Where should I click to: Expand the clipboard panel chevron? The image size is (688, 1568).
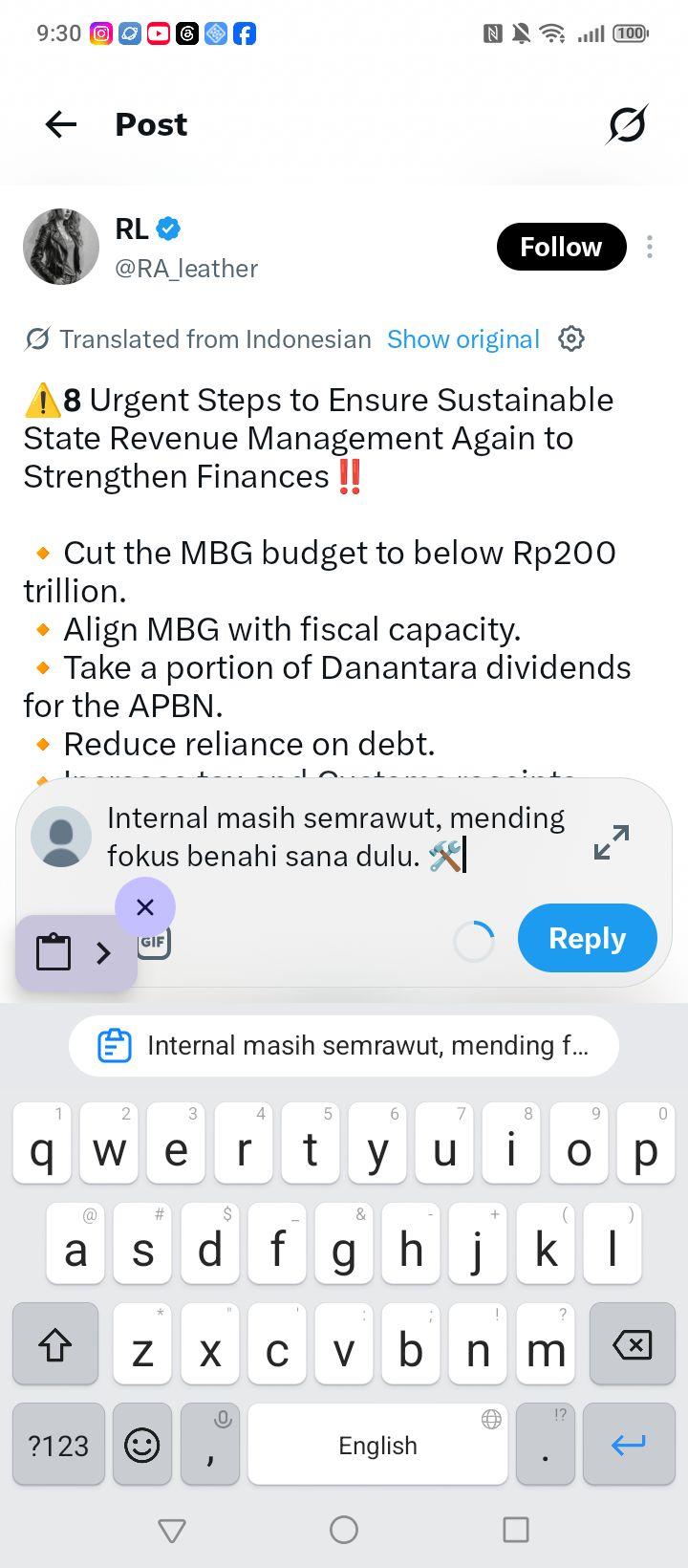(x=103, y=952)
